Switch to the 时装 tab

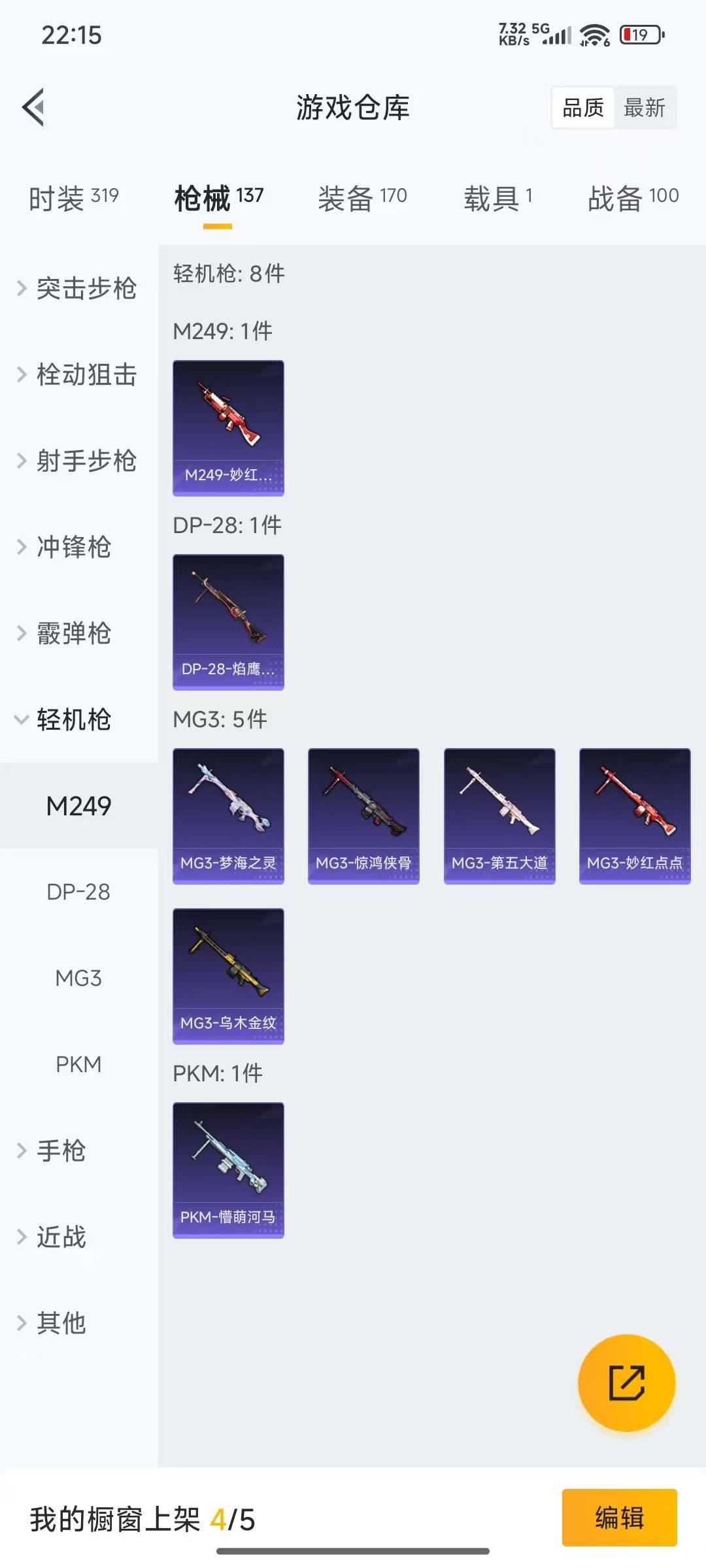pyautogui.click(x=73, y=197)
